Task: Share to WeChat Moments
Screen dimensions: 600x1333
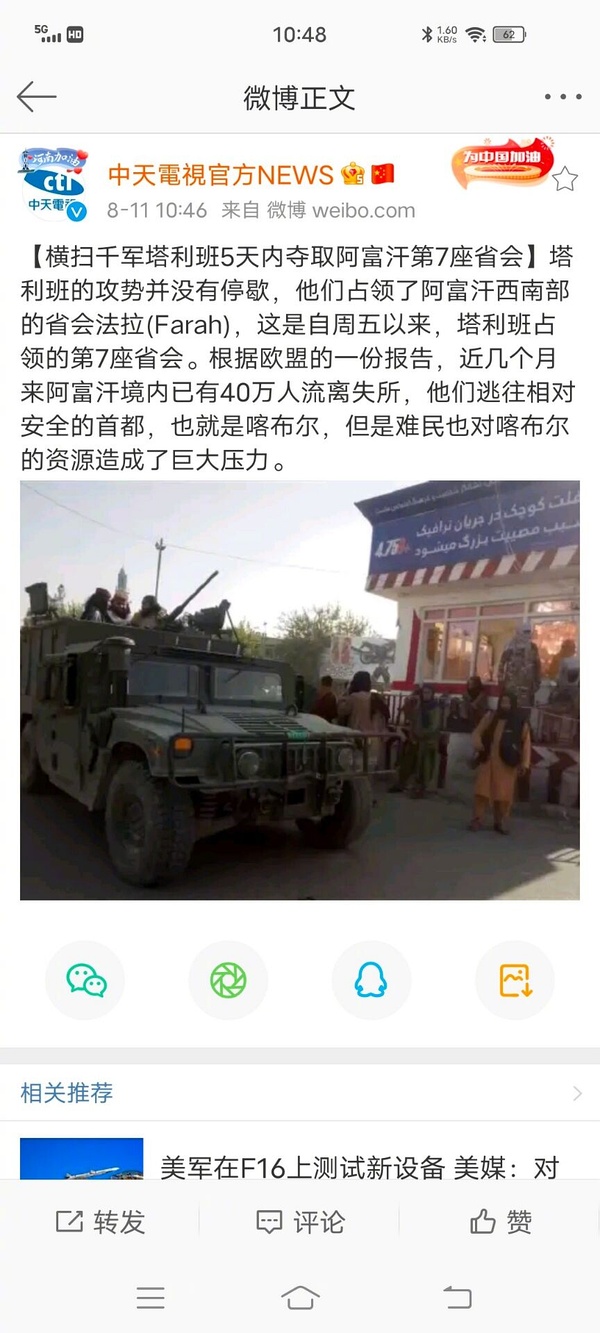Action: 228,981
